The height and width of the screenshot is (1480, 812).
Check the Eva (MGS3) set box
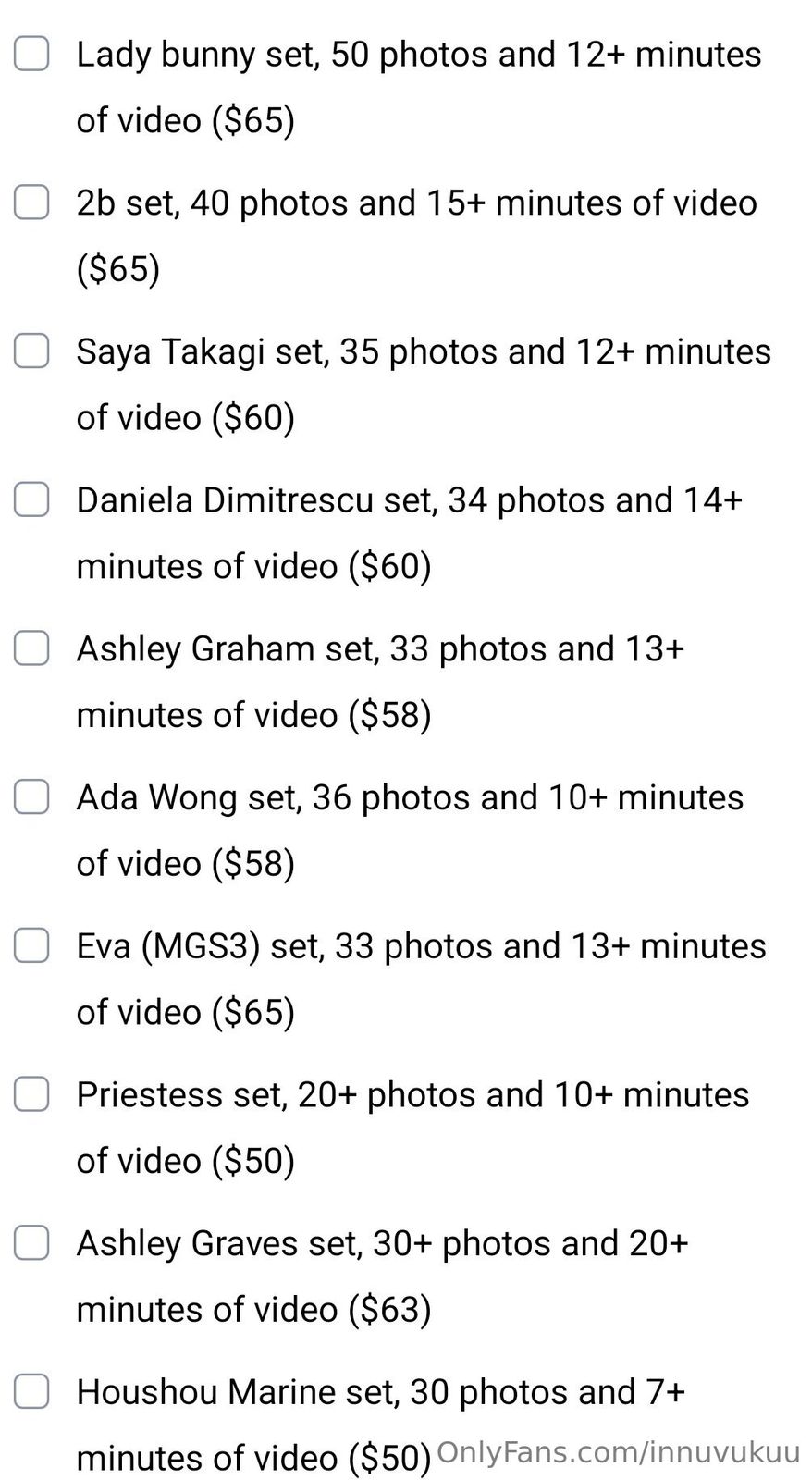click(31, 945)
